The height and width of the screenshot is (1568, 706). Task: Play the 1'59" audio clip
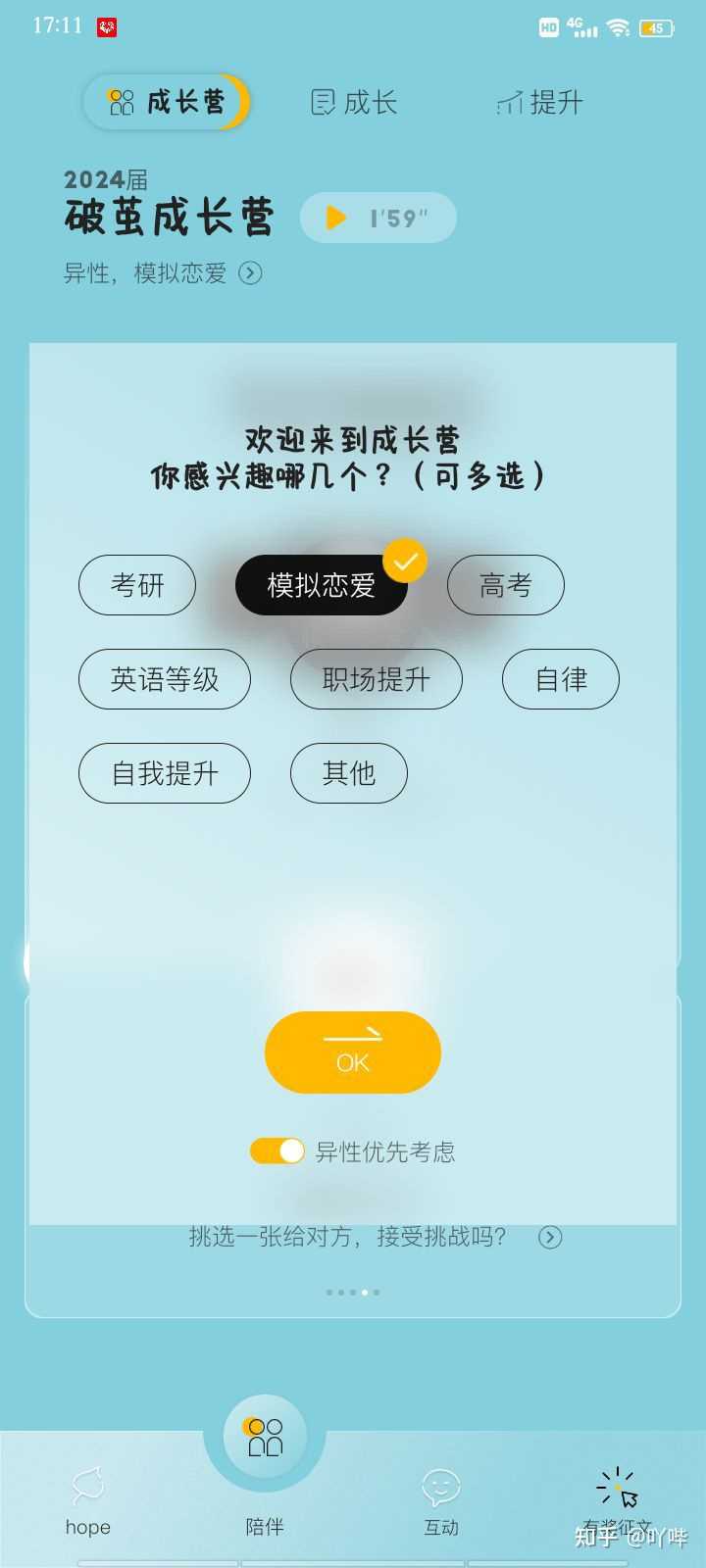(378, 218)
